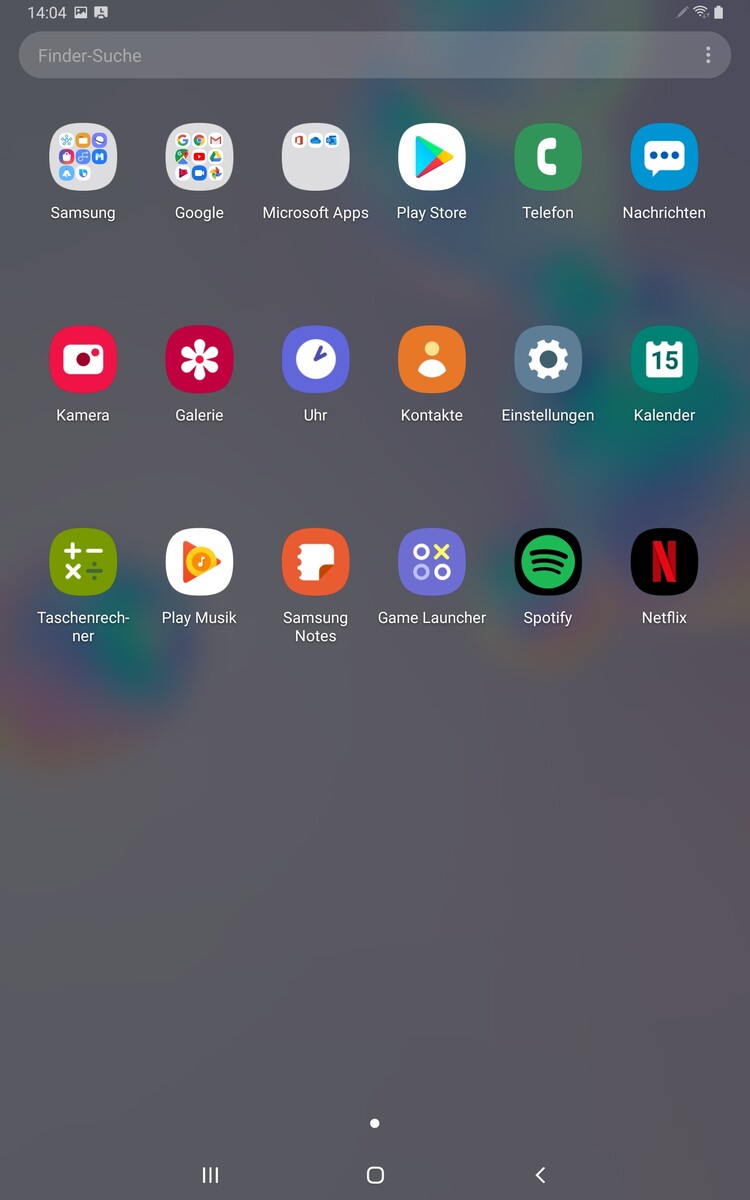The image size is (750, 1200).
Task: Open Samsung Notes
Action: (x=315, y=562)
